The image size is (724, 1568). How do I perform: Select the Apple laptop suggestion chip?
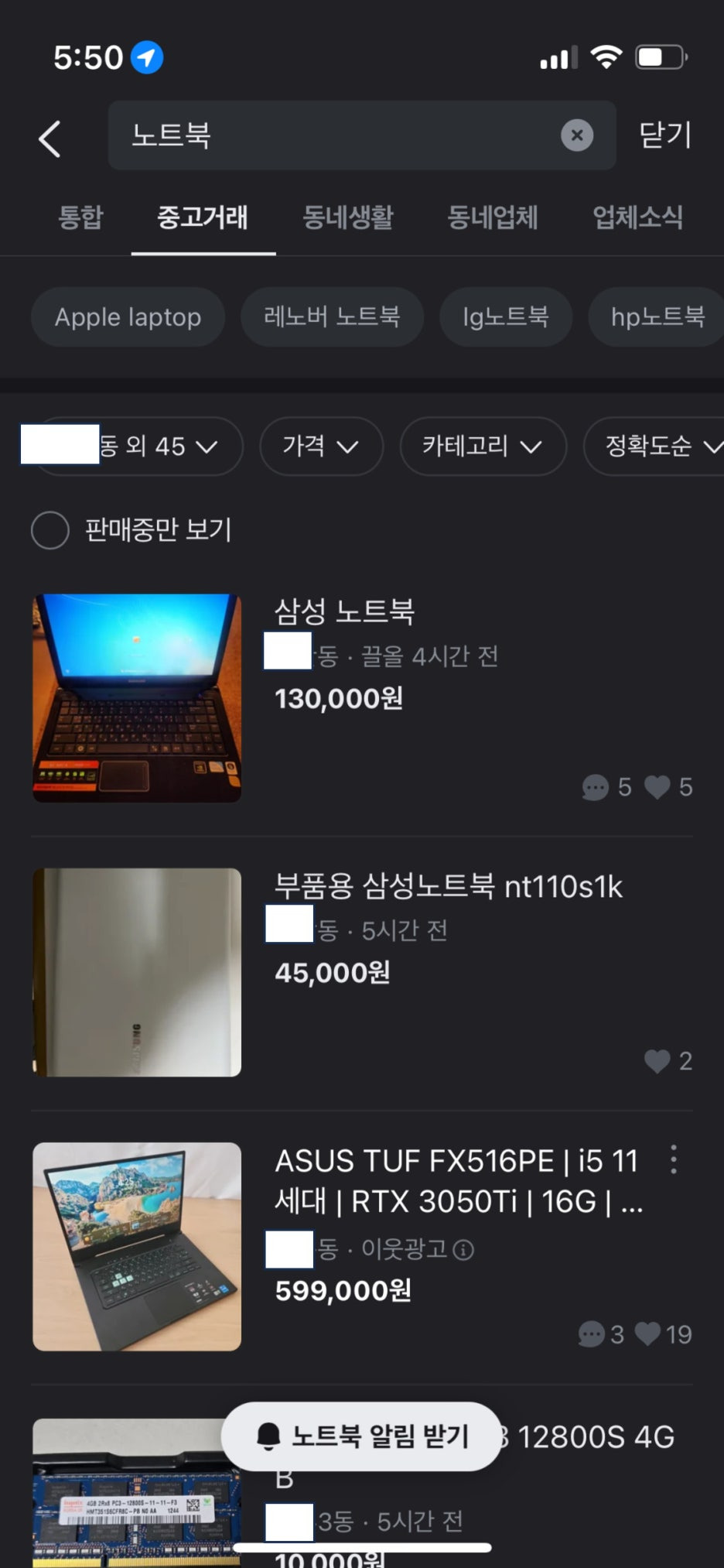coord(128,317)
